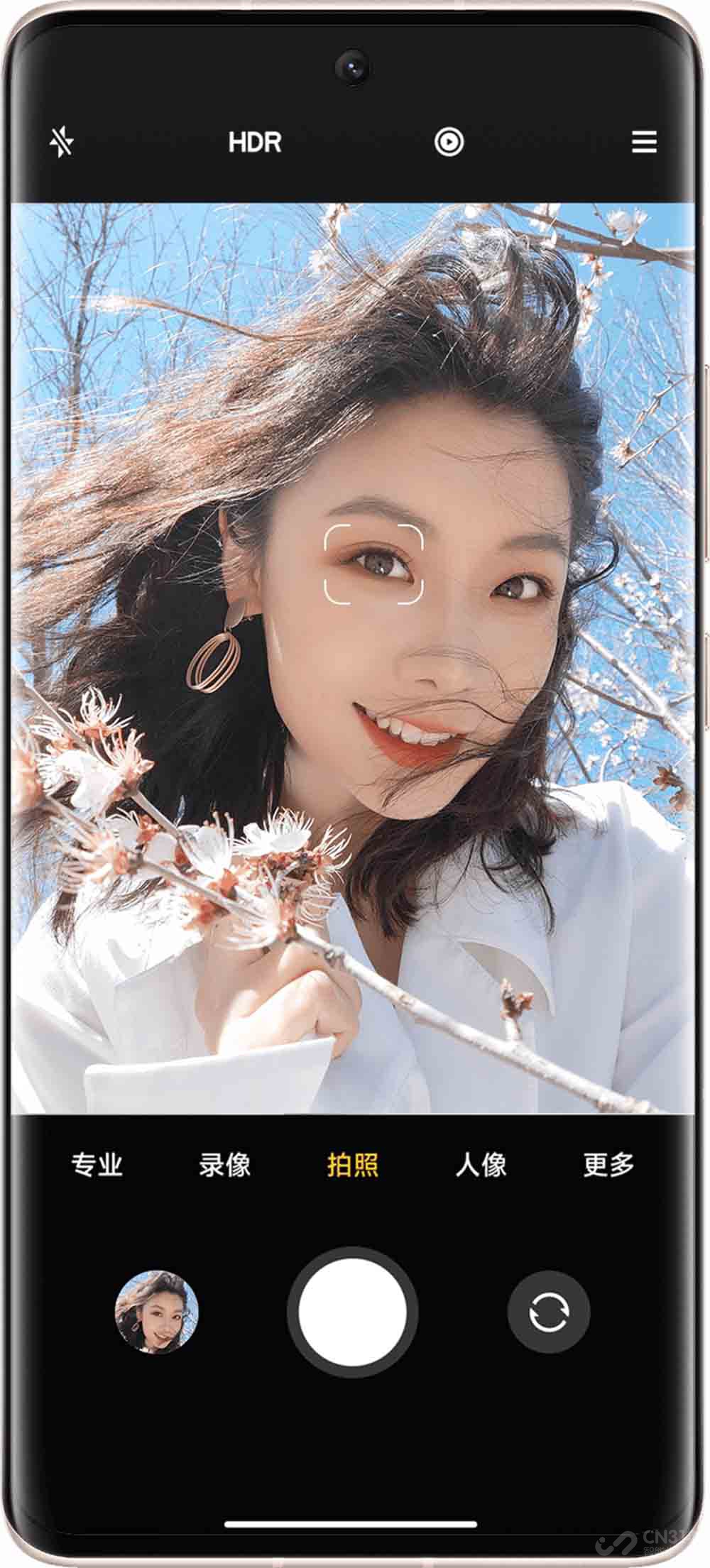Switch to 人像 portrait mode
This screenshot has height=1568, width=710.
click(x=481, y=1165)
